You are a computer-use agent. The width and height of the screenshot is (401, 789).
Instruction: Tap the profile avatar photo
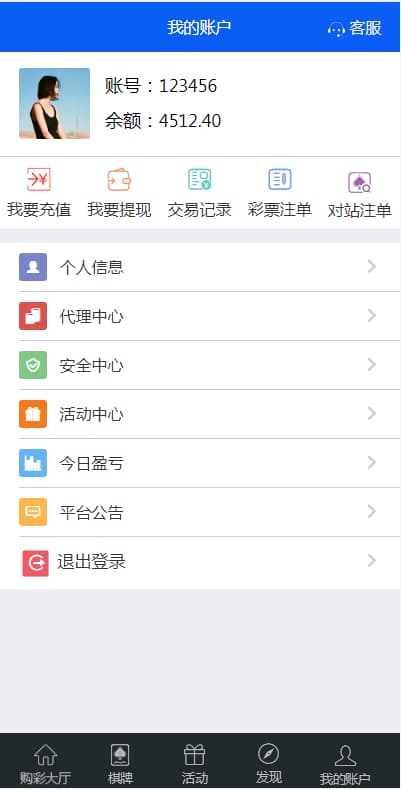(x=54, y=103)
